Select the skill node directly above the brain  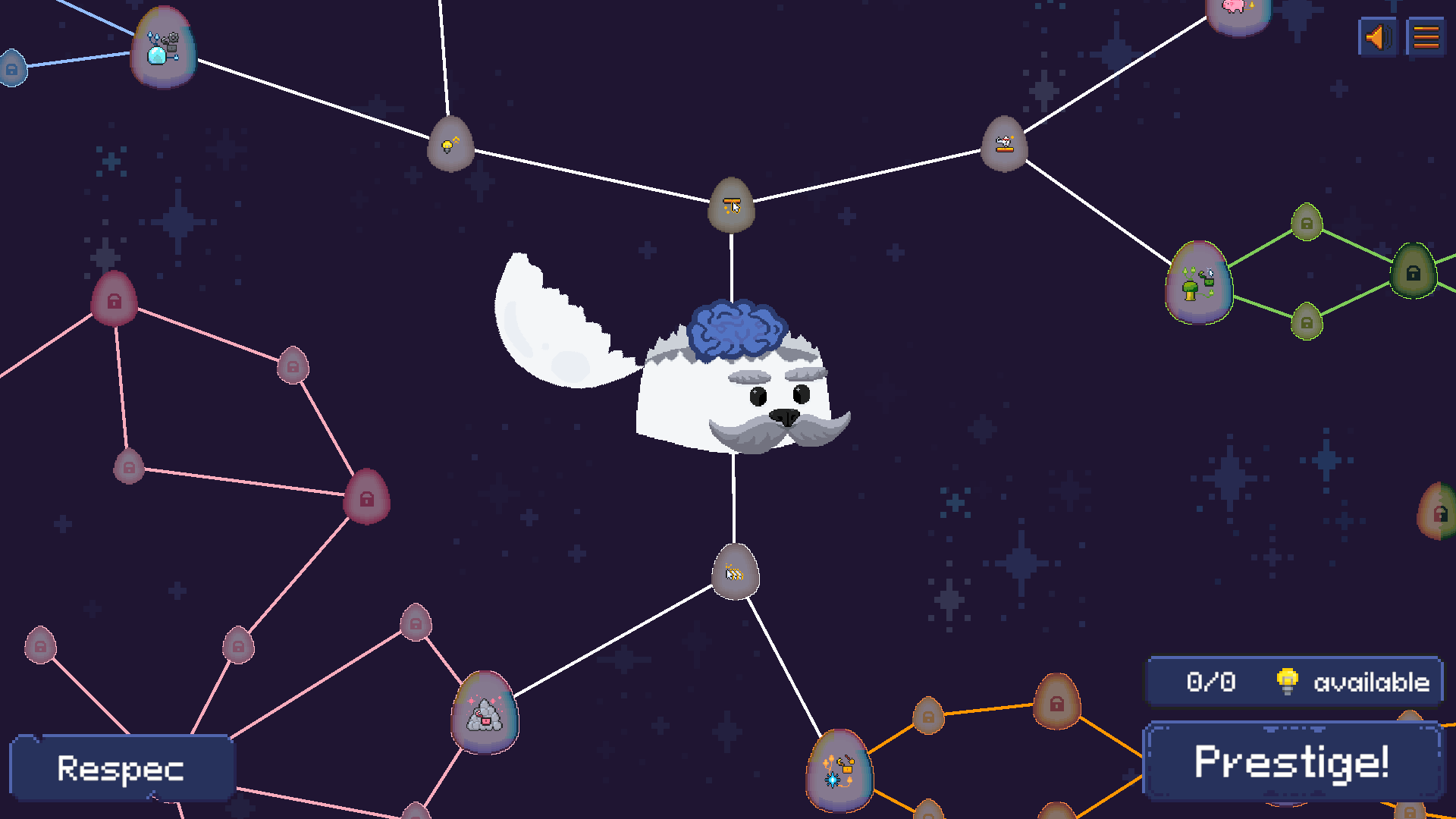click(731, 205)
